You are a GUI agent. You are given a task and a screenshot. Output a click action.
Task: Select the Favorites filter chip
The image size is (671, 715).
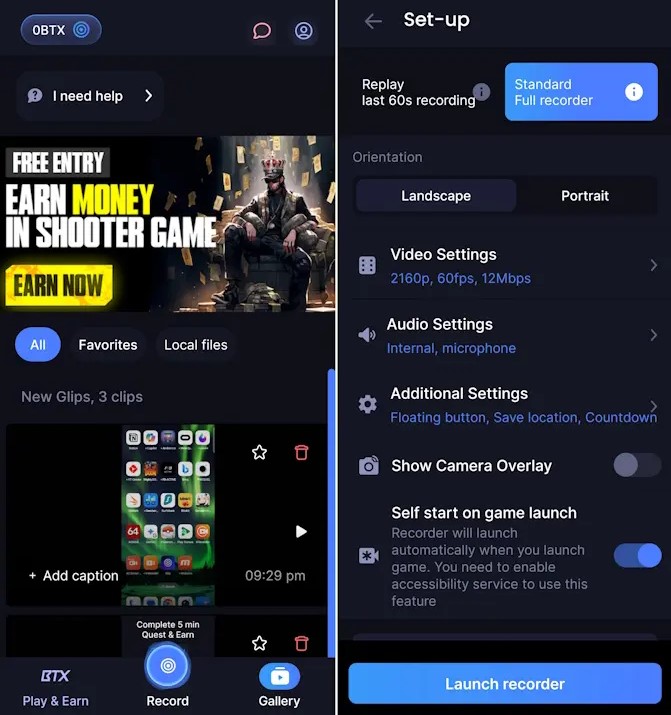(108, 345)
